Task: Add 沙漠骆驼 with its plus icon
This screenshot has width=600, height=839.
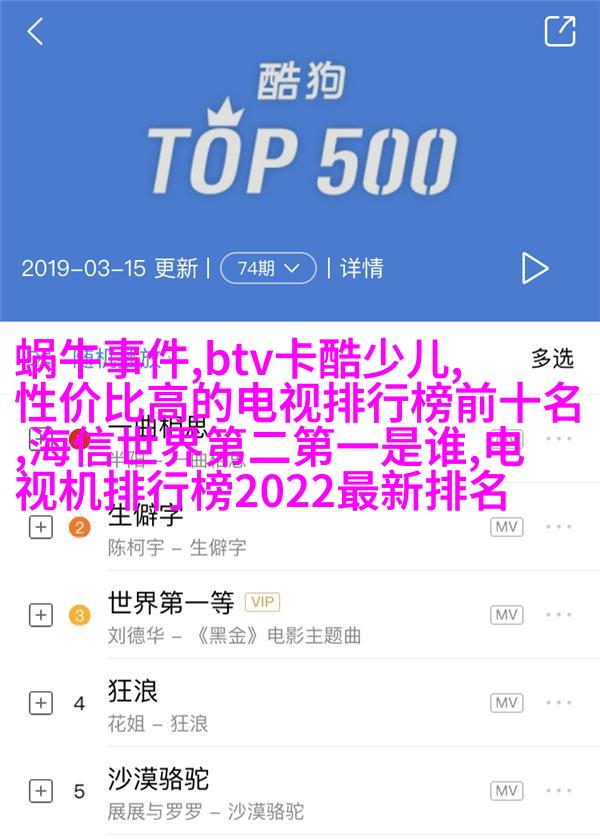Action: (40, 790)
